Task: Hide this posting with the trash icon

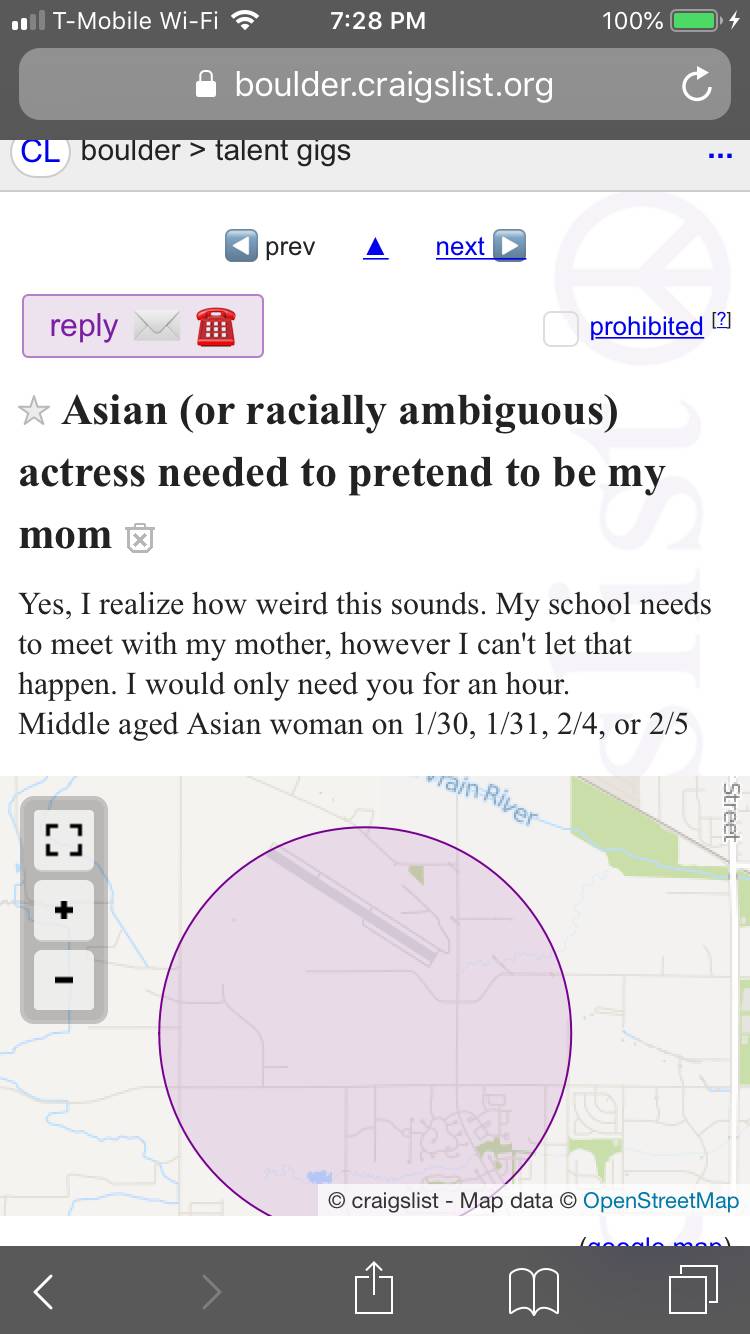Action: click(139, 538)
